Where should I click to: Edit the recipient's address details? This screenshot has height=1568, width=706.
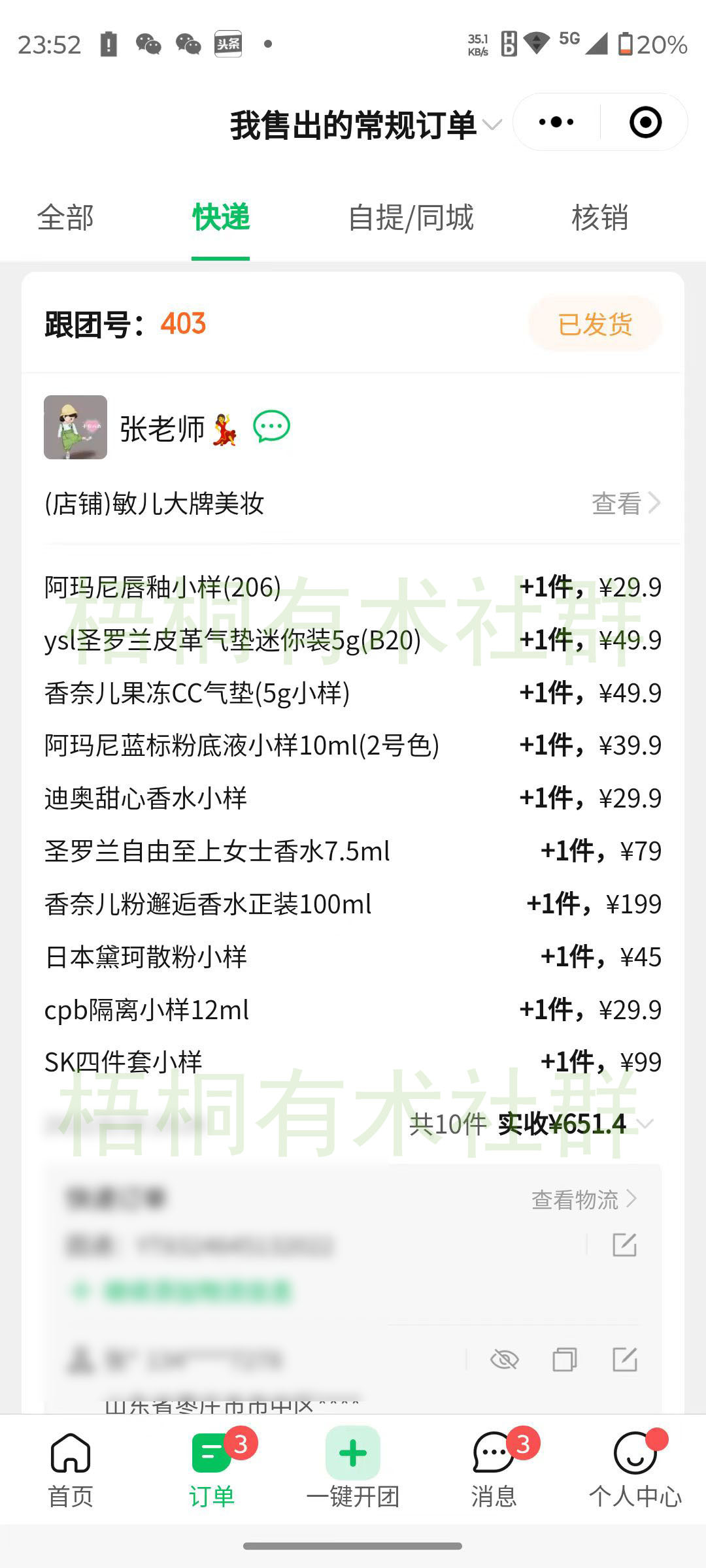tap(624, 1360)
